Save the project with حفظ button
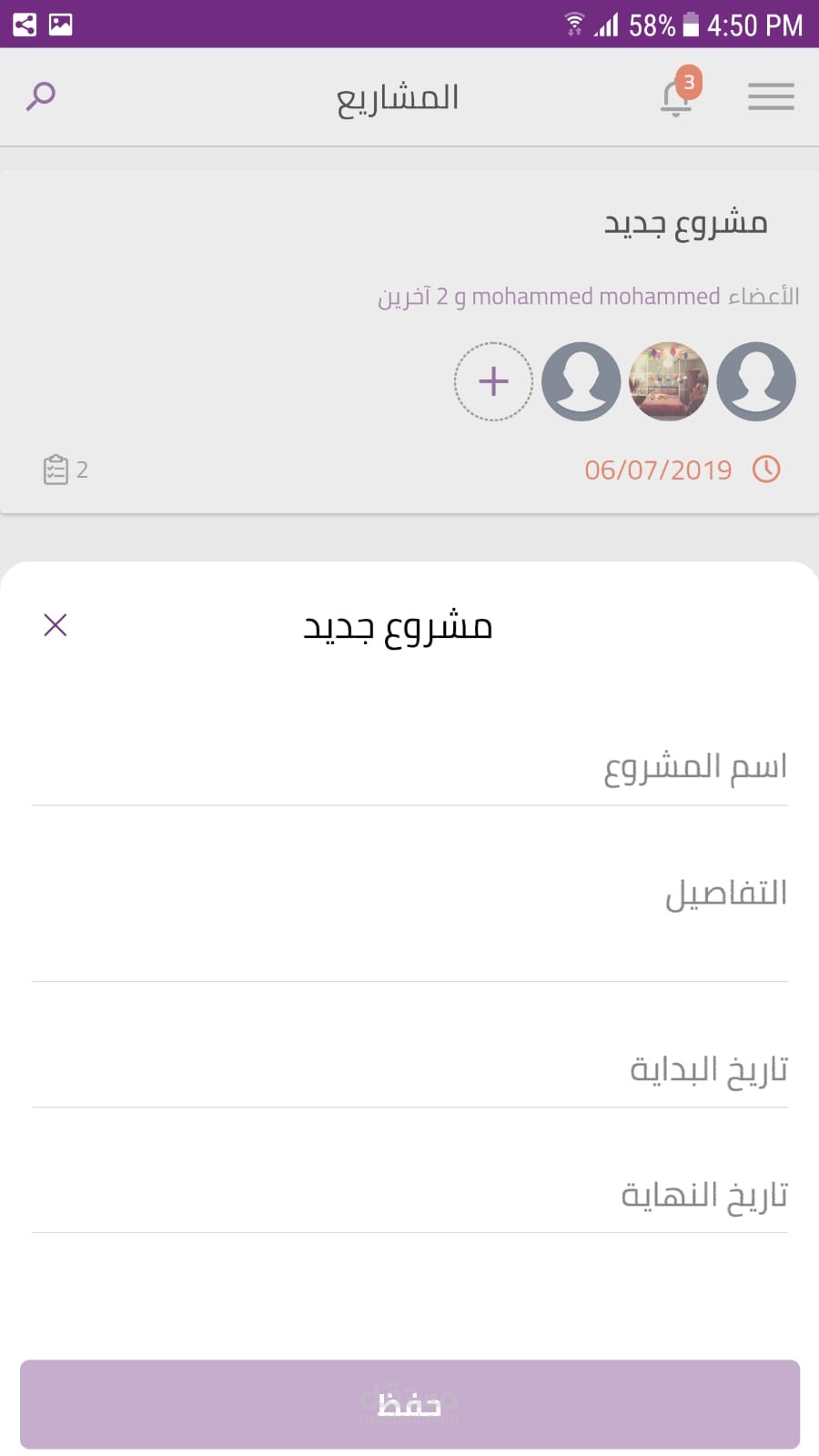Image resolution: width=819 pixels, height=1456 pixels. point(409,1404)
